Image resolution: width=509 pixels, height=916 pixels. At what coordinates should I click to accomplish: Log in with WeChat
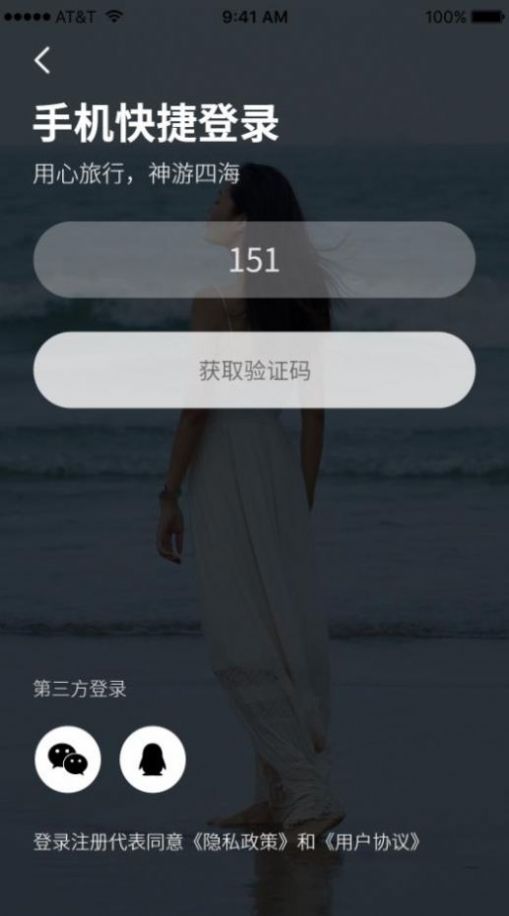pos(68,759)
